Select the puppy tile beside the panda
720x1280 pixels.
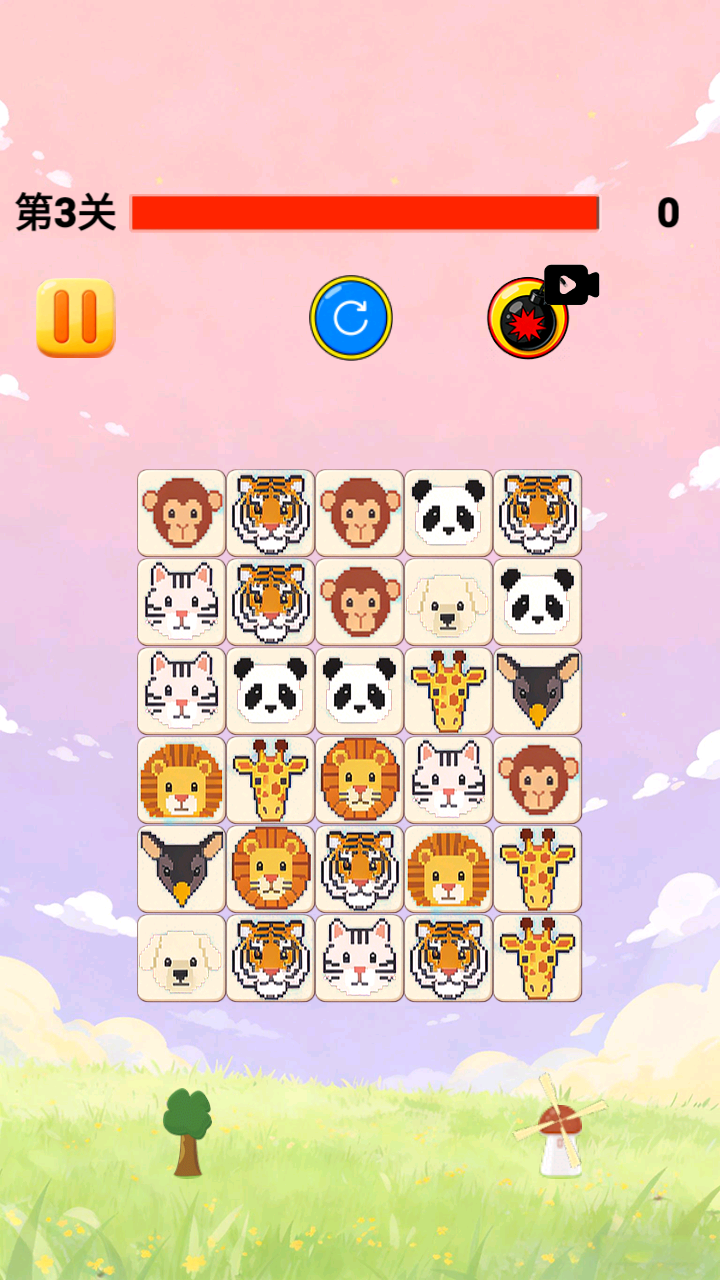(448, 602)
